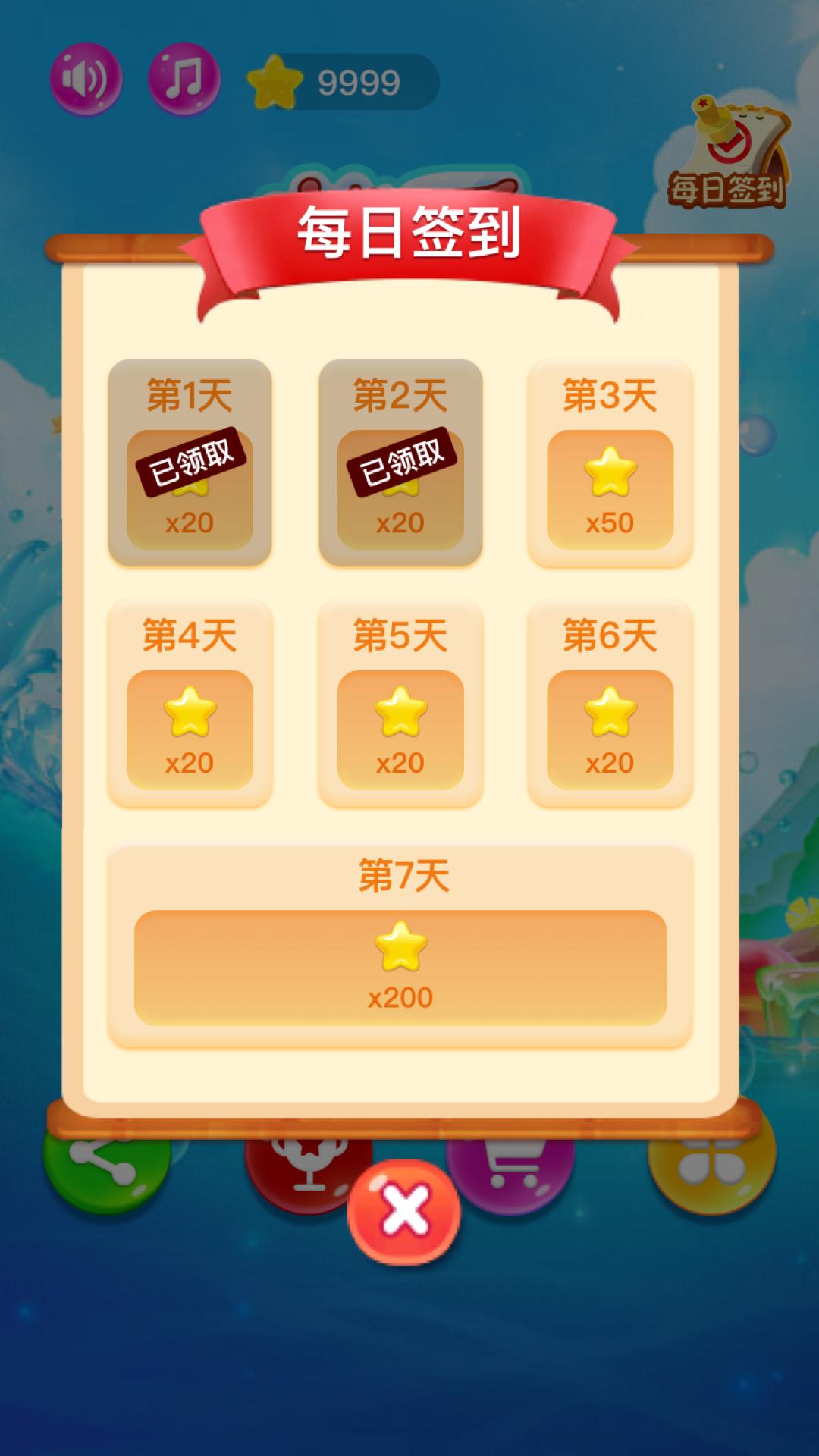Close the daily sign-in dialog
The height and width of the screenshot is (1456, 819).
404,1211
